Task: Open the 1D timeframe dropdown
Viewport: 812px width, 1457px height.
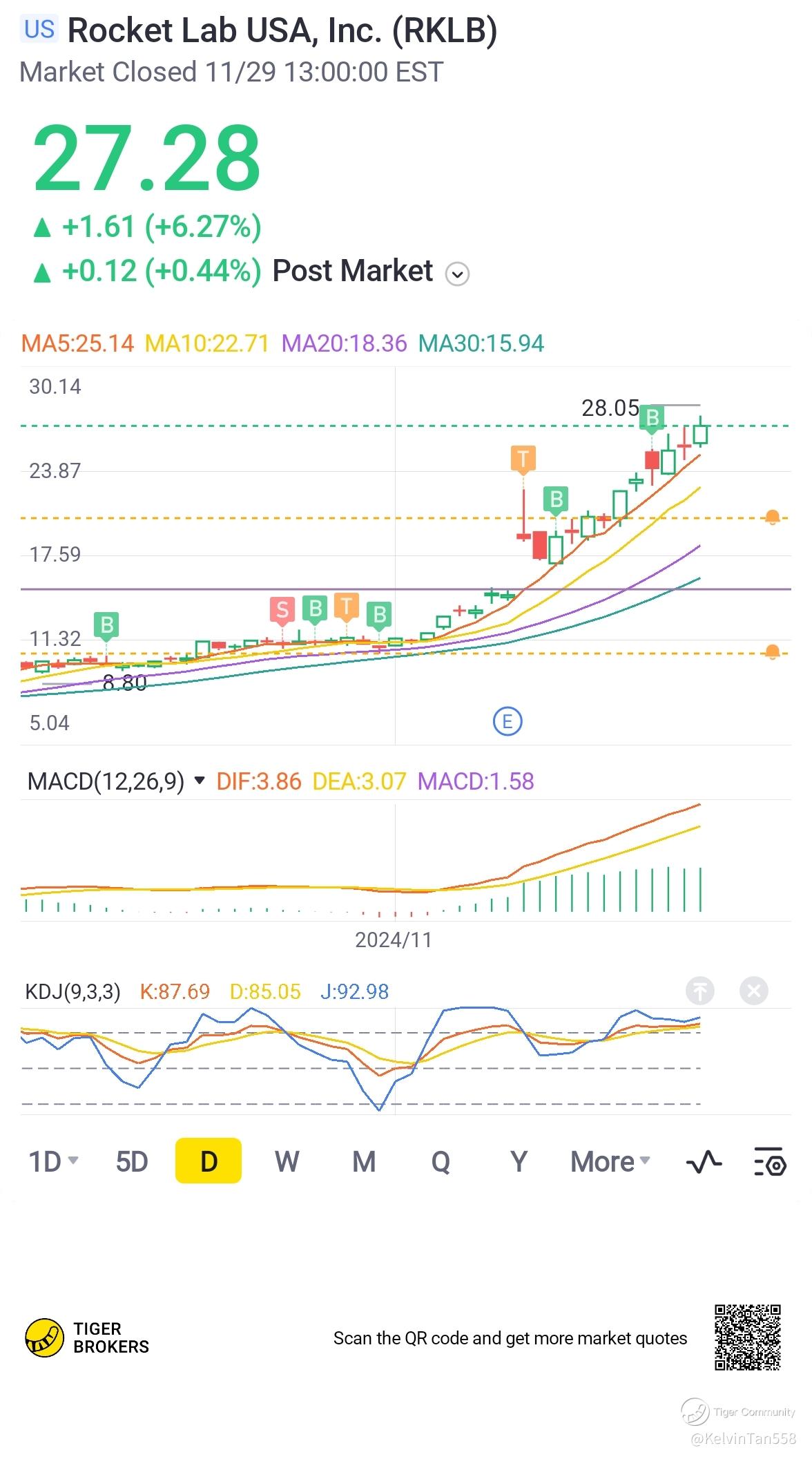Action: [53, 1161]
